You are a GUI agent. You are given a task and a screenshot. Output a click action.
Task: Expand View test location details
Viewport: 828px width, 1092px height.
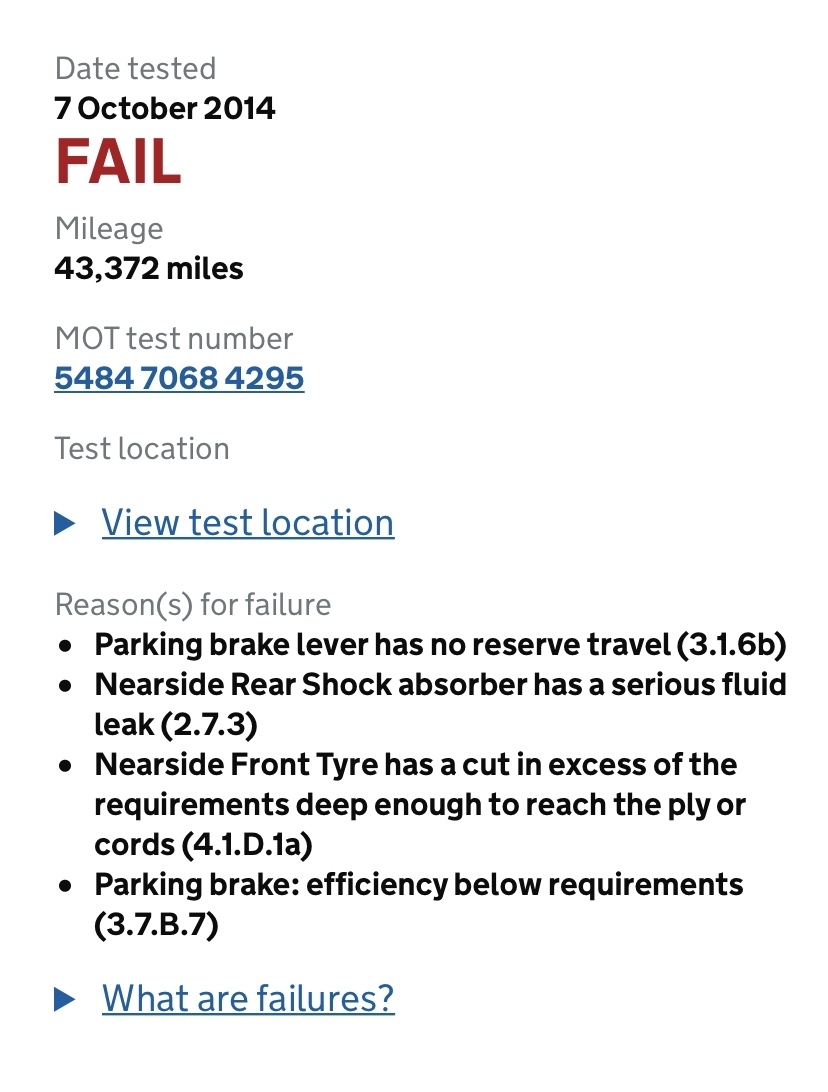click(x=247, y=523)
